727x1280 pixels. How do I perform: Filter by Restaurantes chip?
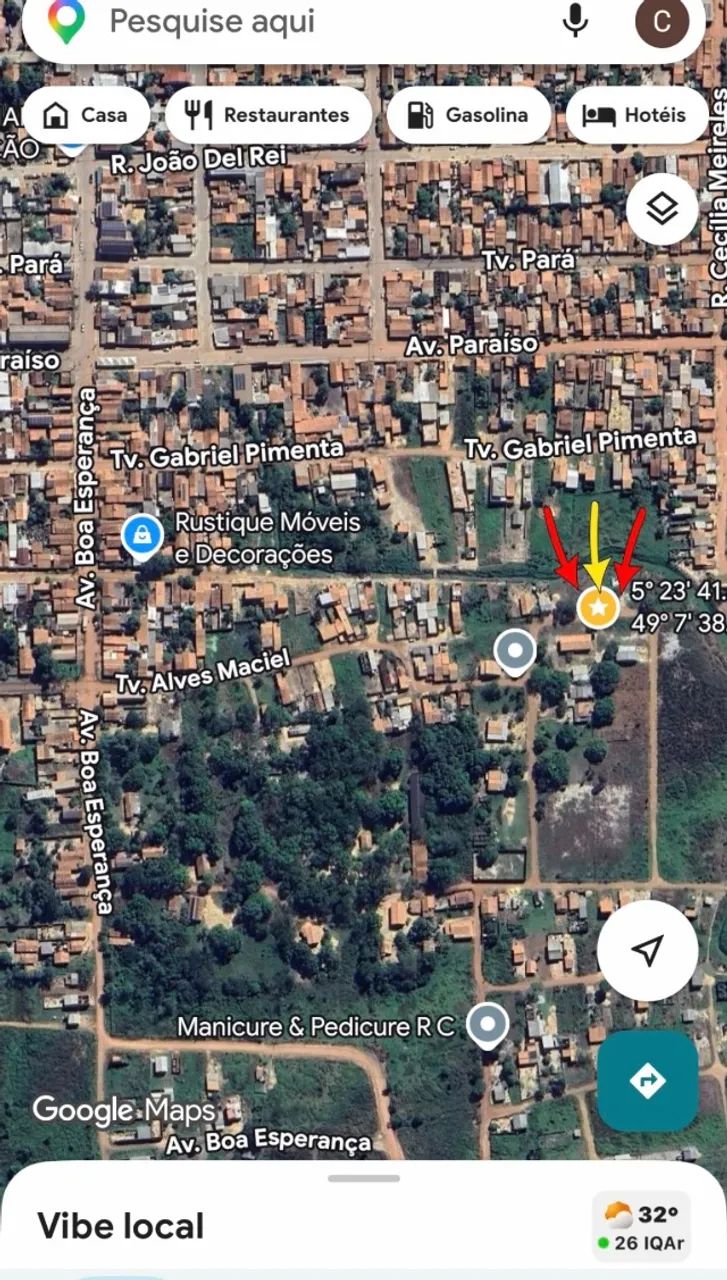269,115
